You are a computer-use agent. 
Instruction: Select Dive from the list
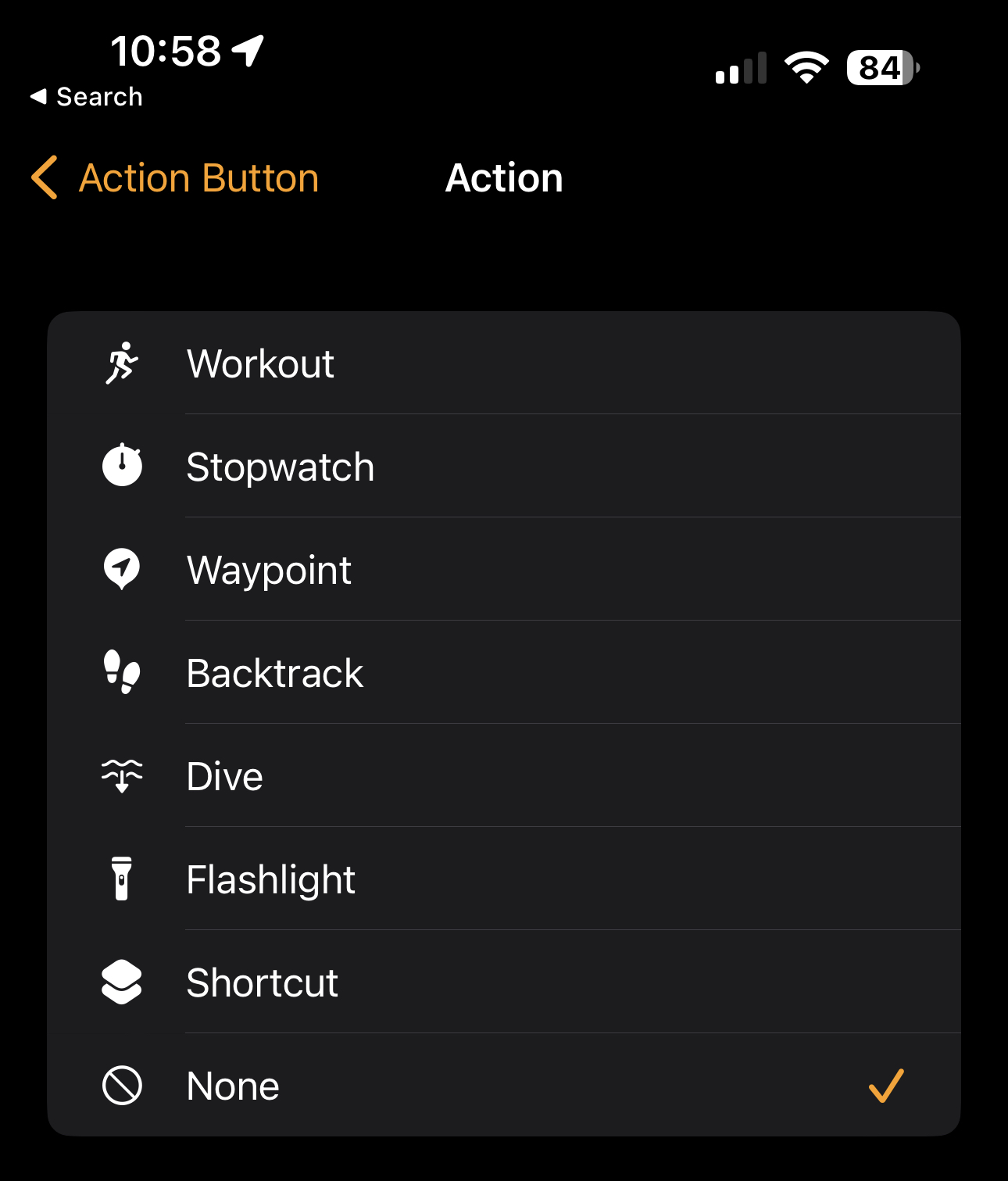(x=504, y=776)
